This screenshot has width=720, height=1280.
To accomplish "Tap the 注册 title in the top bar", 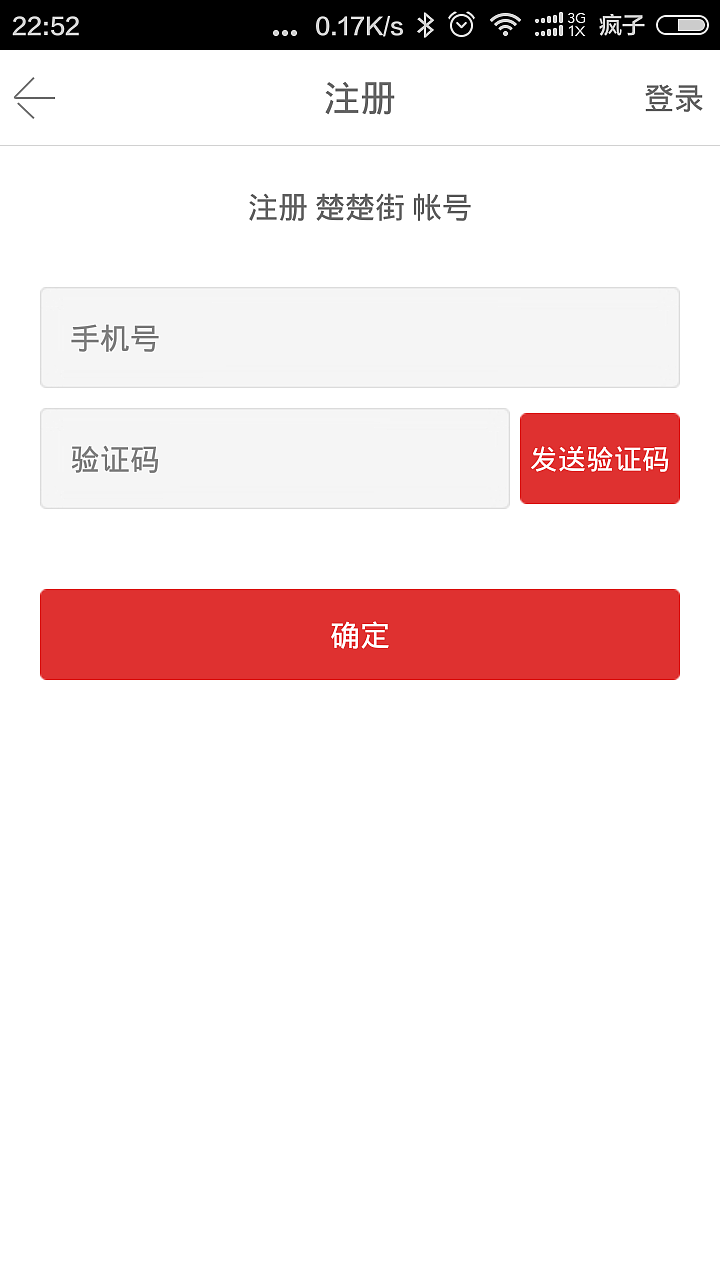I will coord(358,98).
